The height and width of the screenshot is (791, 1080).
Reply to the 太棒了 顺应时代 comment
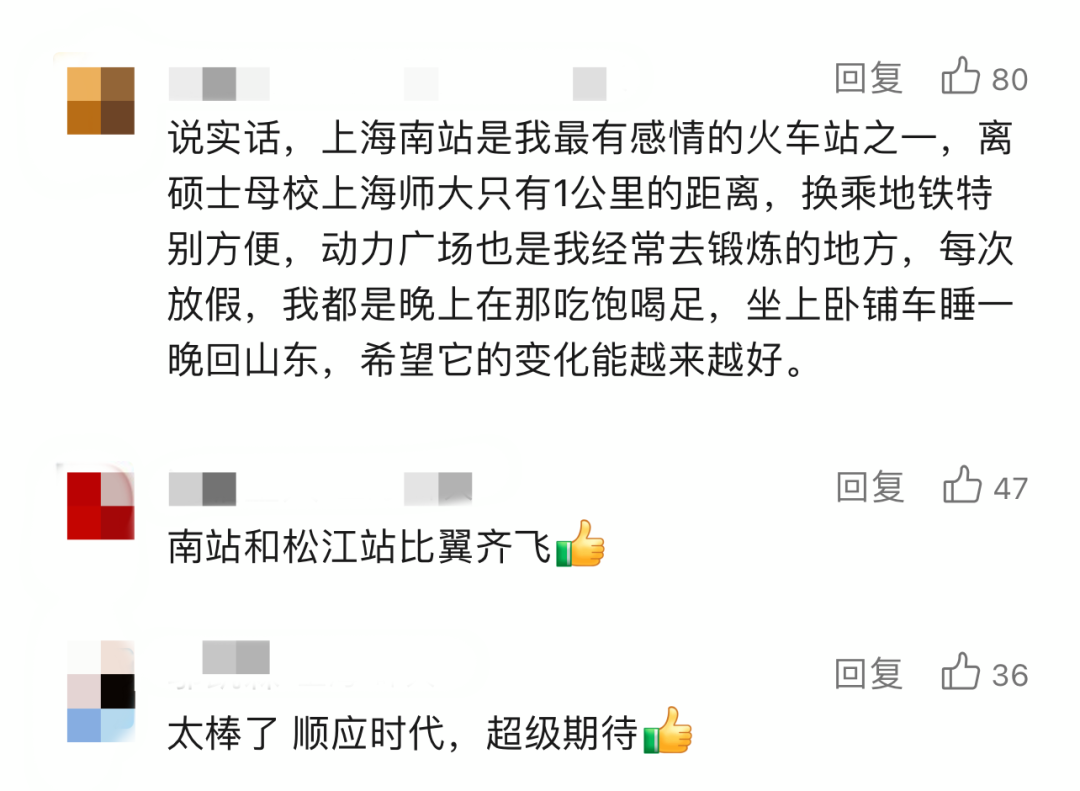[868, 674]
